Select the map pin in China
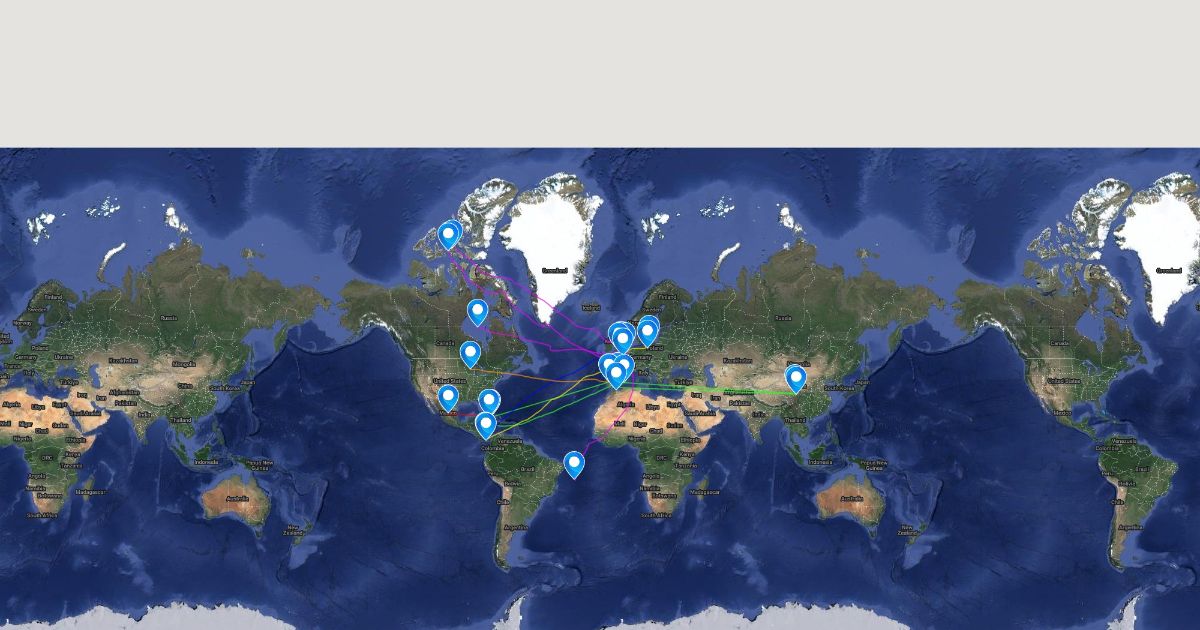This screenshot has width=1200, height=630. [796, 378]
